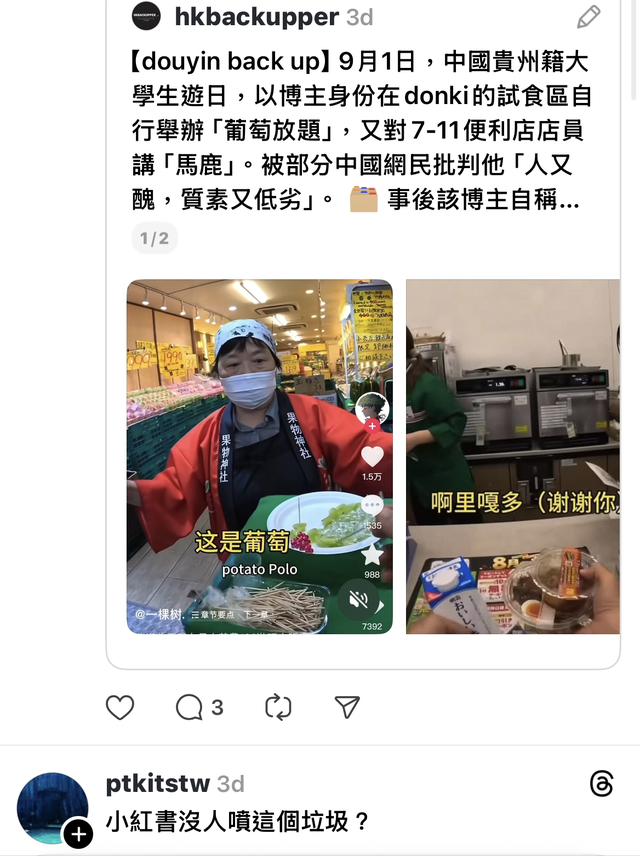Open ptkitstw's profile from the username

click(x=158, y=784)
